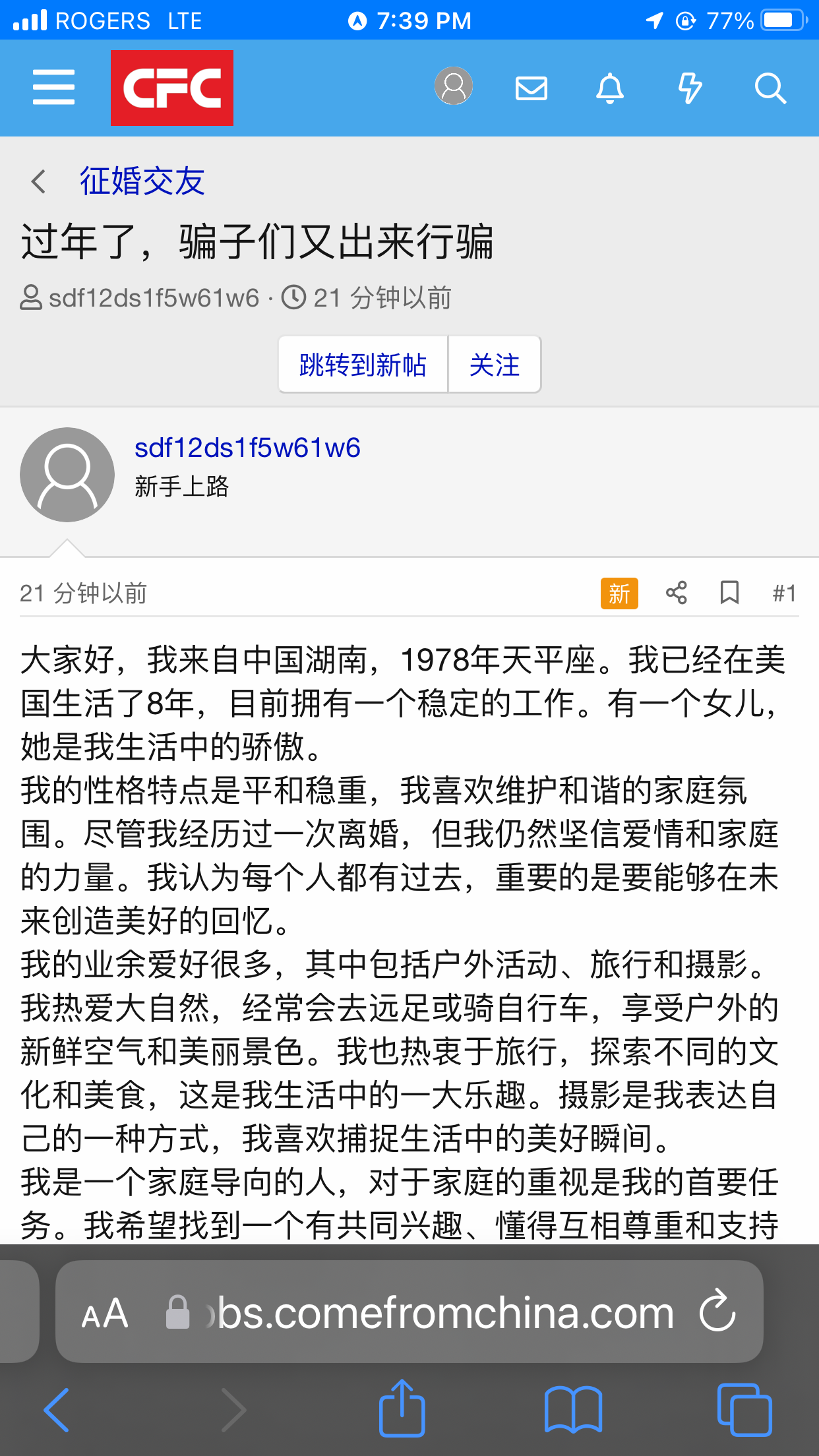Image resolution: width=819 pixels, height=1456 pixels.
Task: Open the hamburger navigation menu
Action: coord(53,88)
